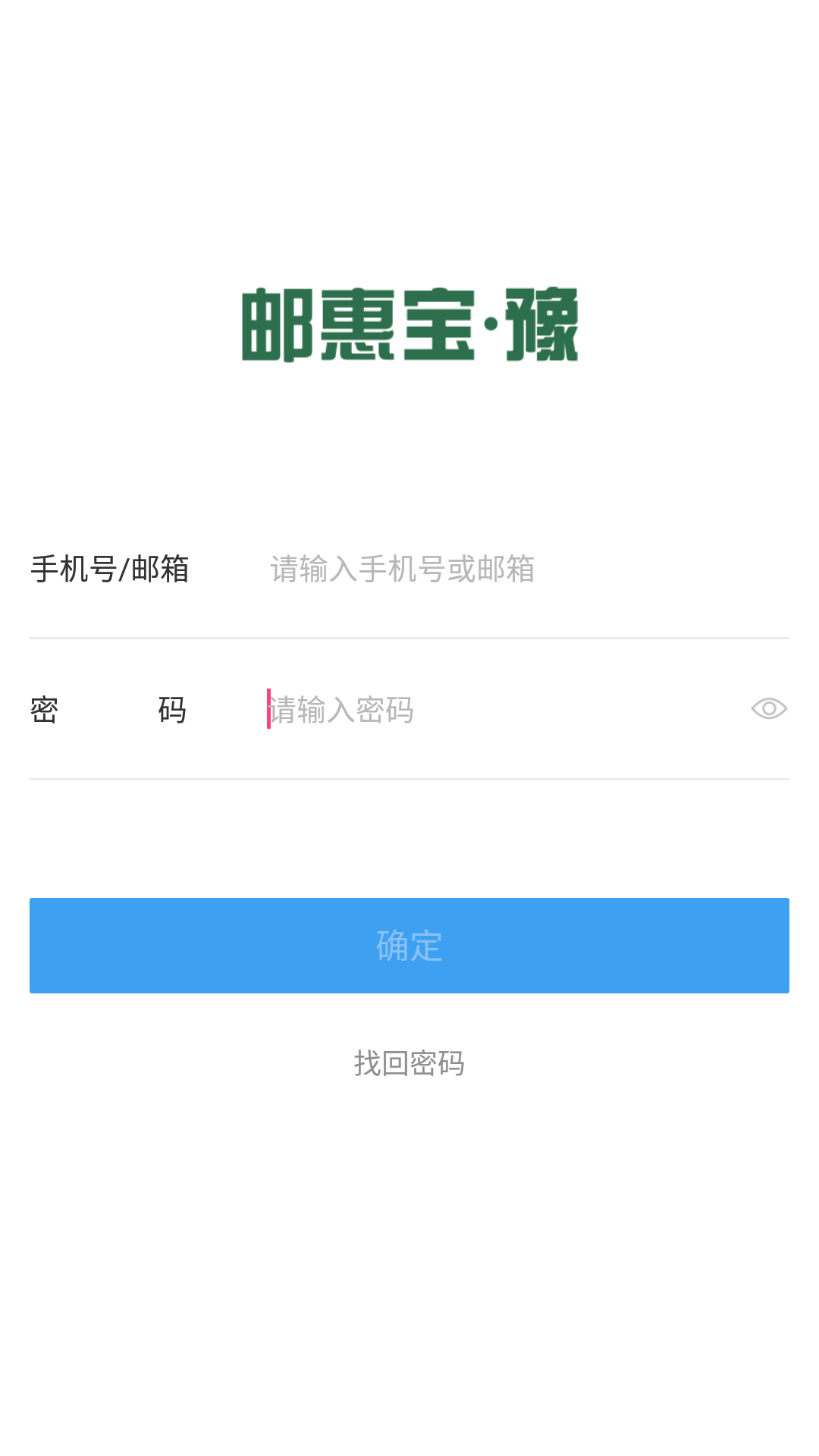Toggle password visibility with the eye icon
This screenshot has width=819, height=1456.
coord(768,709)
